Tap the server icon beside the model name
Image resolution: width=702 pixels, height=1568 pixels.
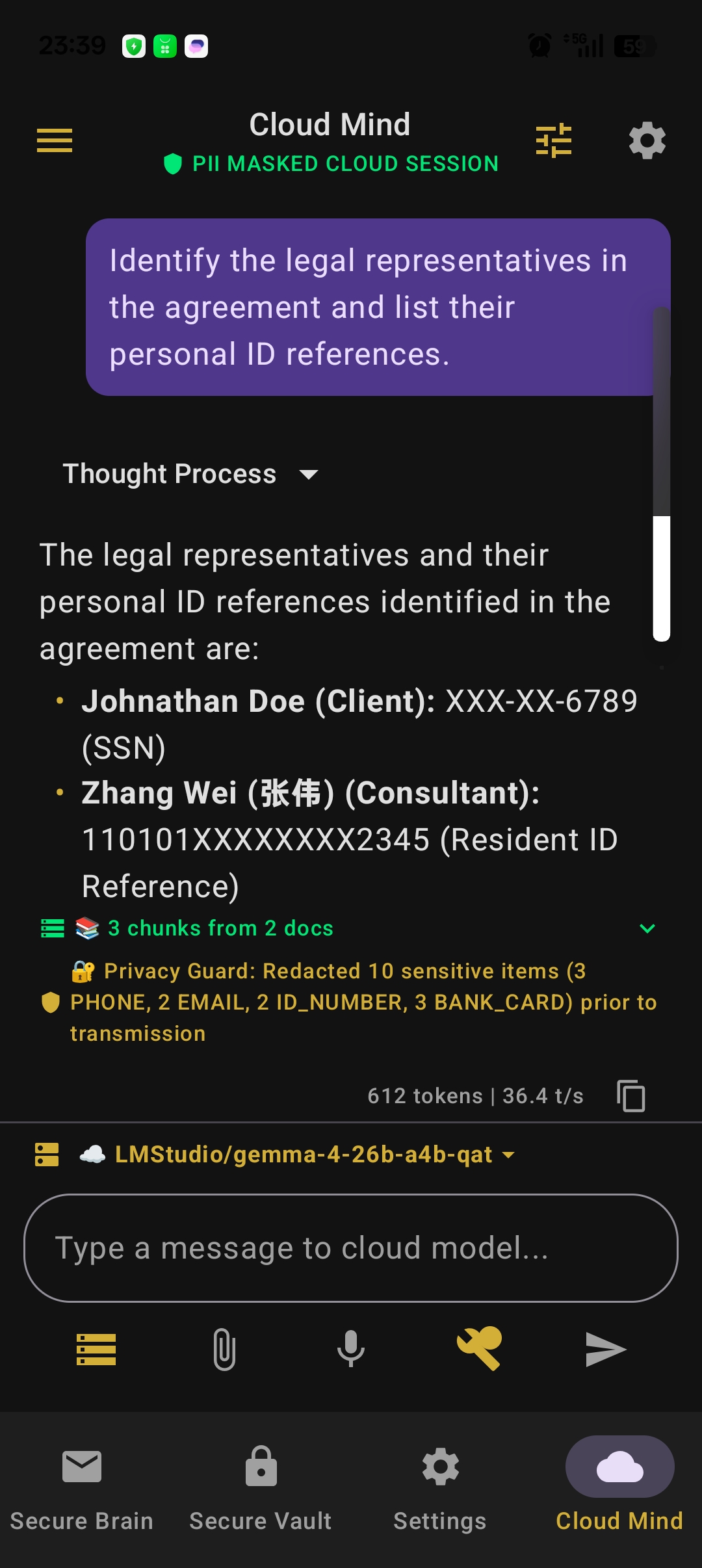click(x=47, y=1155)
